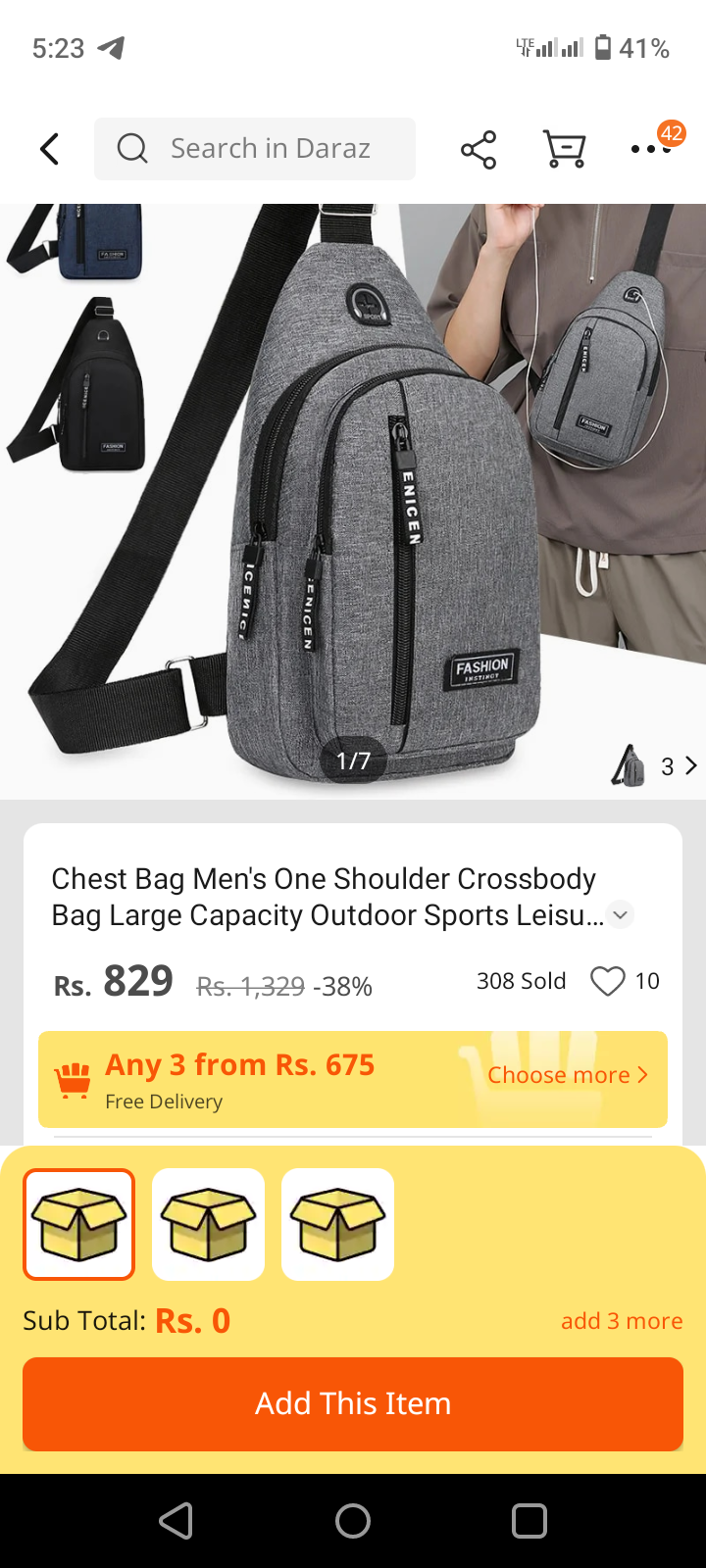
Task: Open the Search in Daraz box
Action: (255, 149)
